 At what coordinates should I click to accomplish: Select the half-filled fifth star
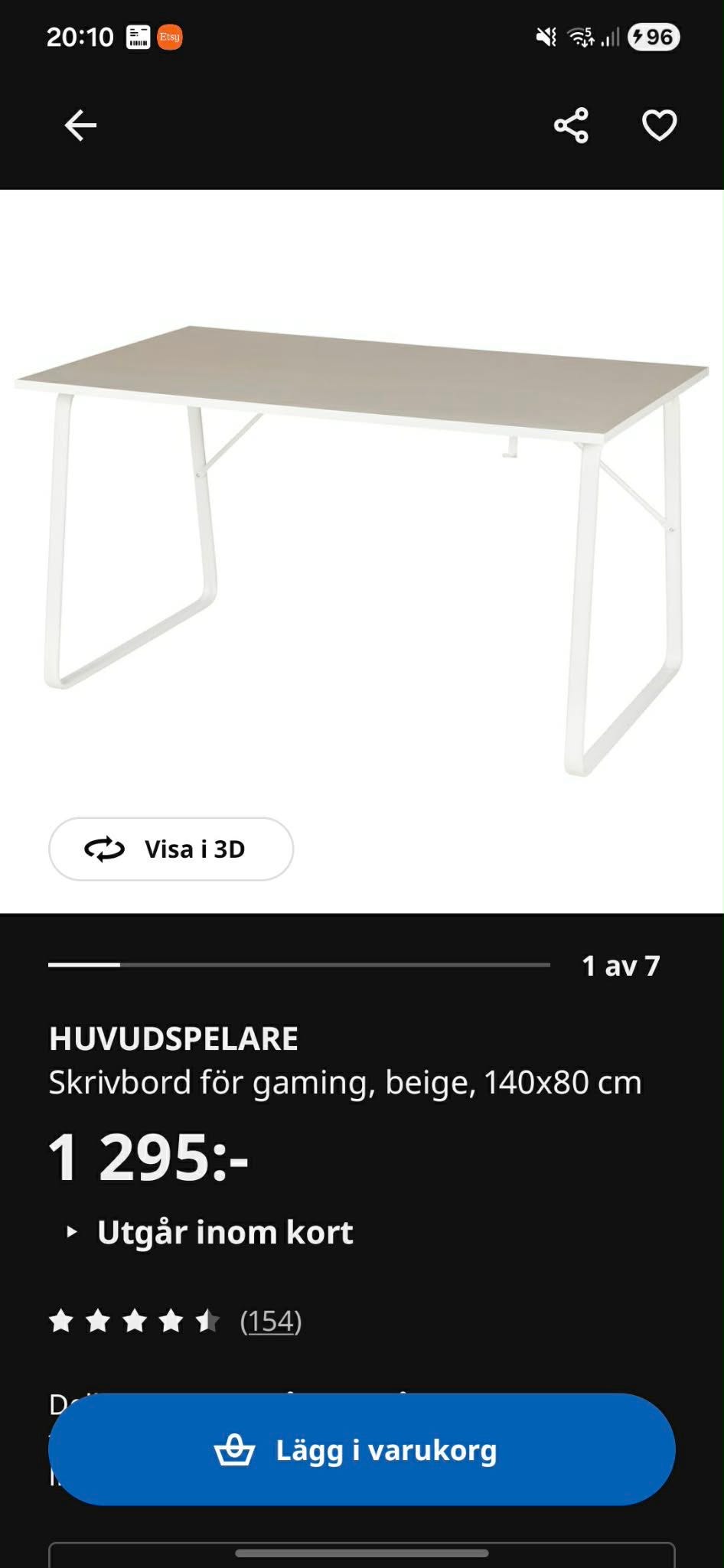pyautogui.click(x=208, y=1319)
